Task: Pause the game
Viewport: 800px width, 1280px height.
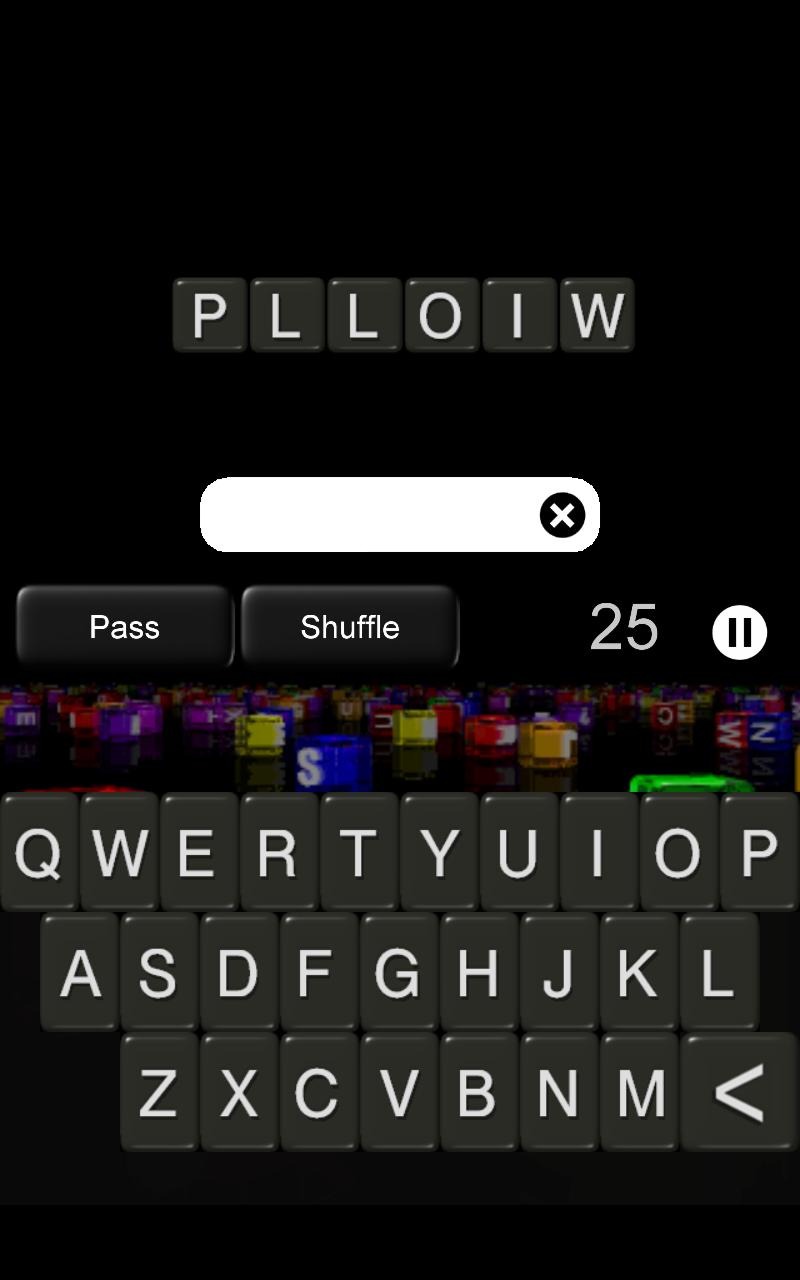Action: (x=739, y=632)
